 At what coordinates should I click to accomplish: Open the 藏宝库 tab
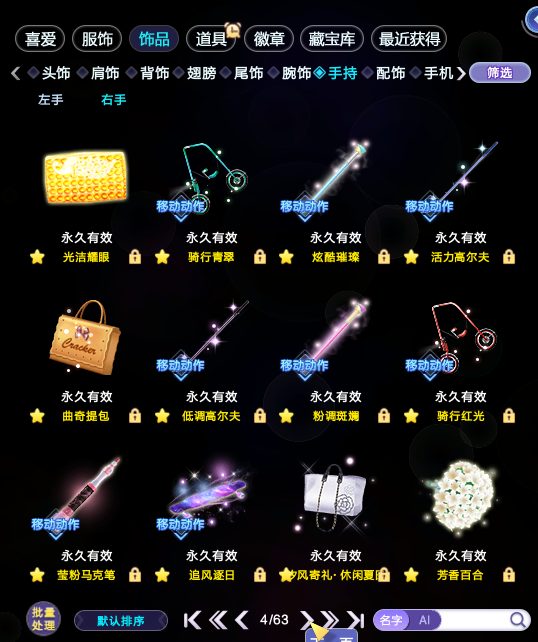(332, 39)
